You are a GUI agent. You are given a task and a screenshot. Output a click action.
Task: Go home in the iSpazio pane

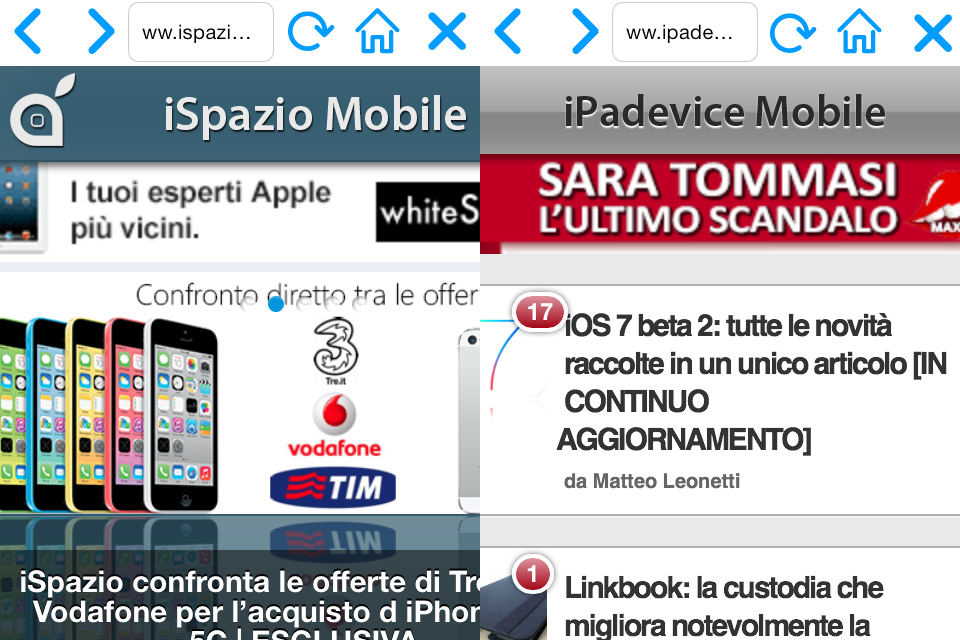377,32
